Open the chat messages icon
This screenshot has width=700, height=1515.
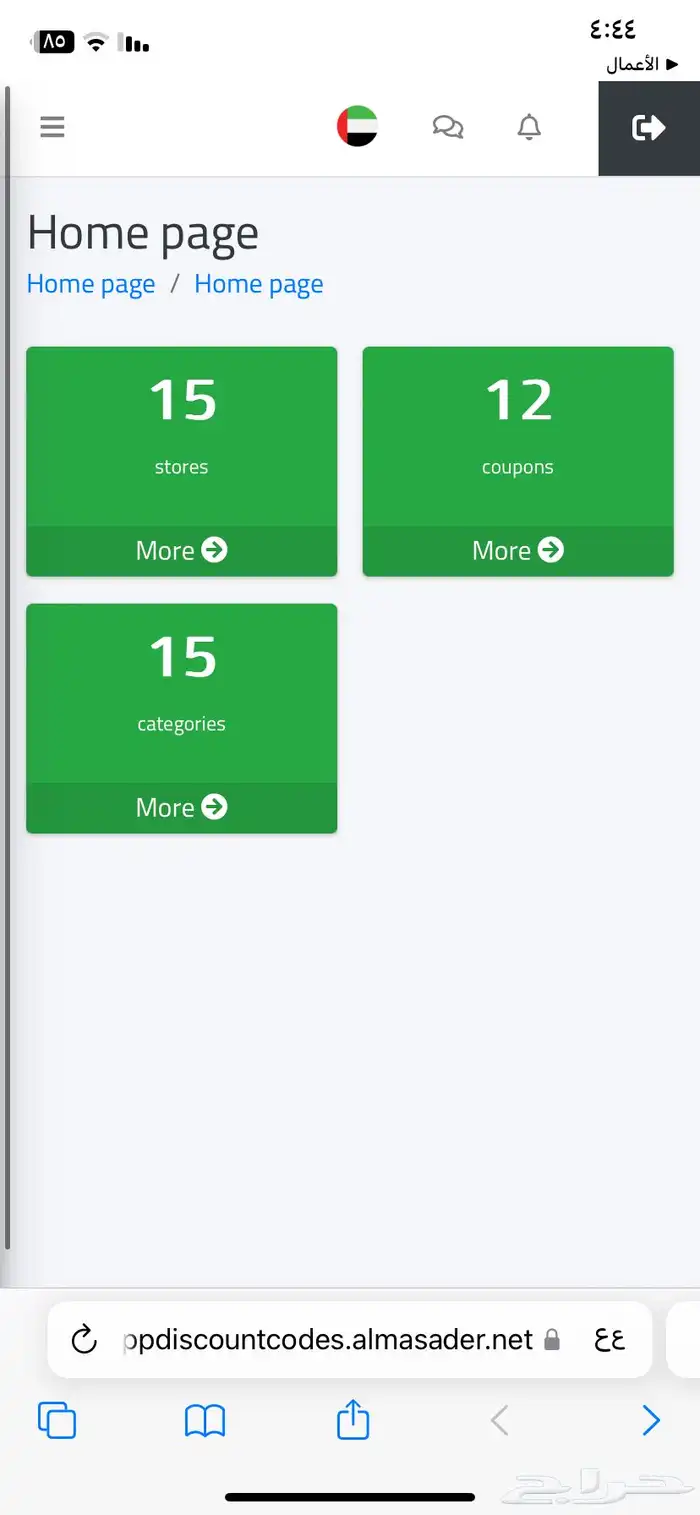click(x=447, y=127)
